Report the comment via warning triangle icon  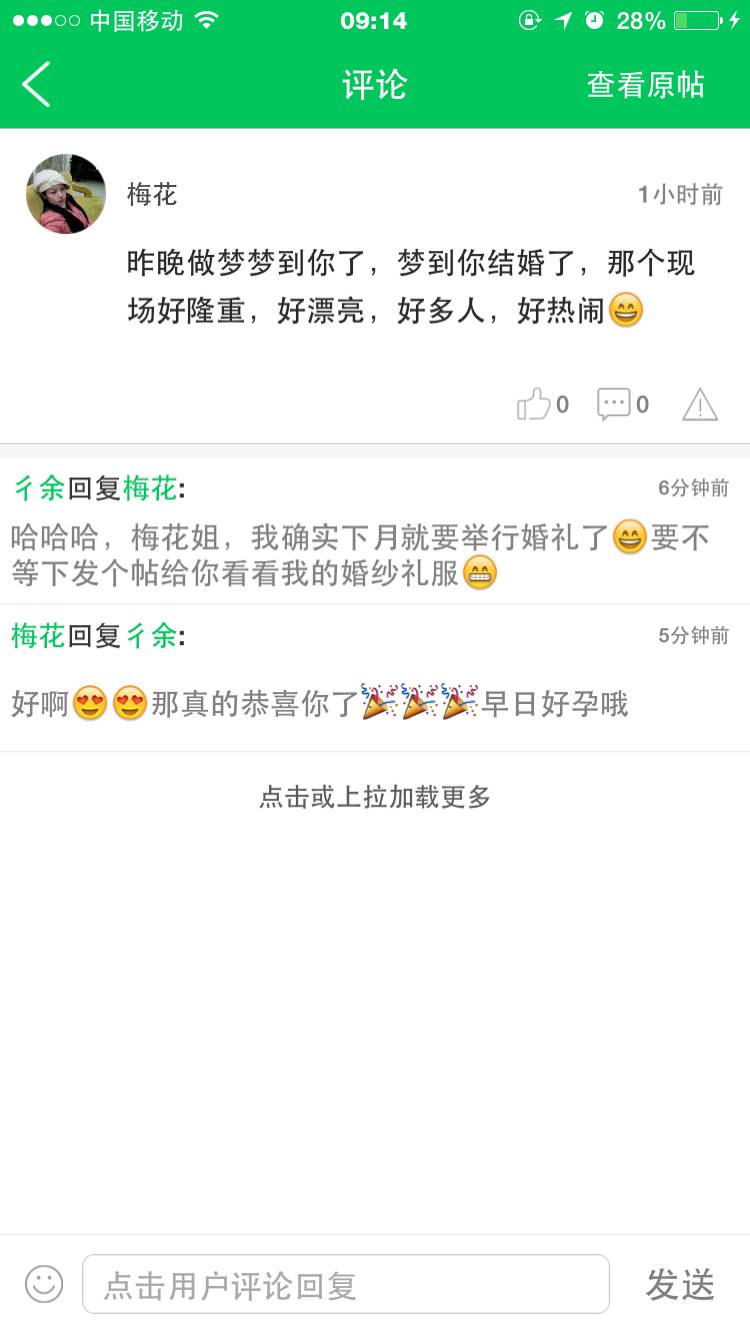pos(700,404)
